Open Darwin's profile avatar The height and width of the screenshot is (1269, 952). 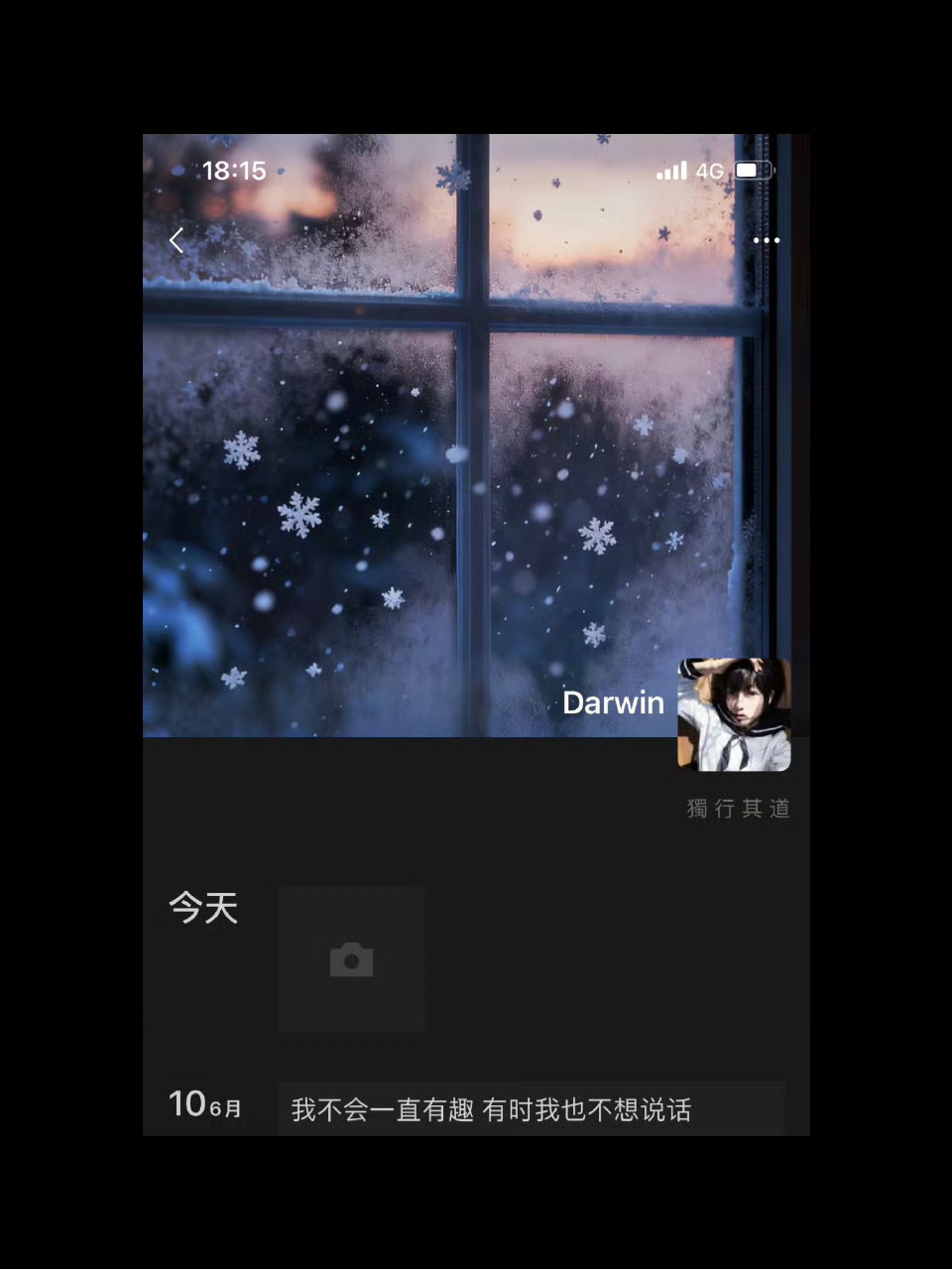(734, 714)
